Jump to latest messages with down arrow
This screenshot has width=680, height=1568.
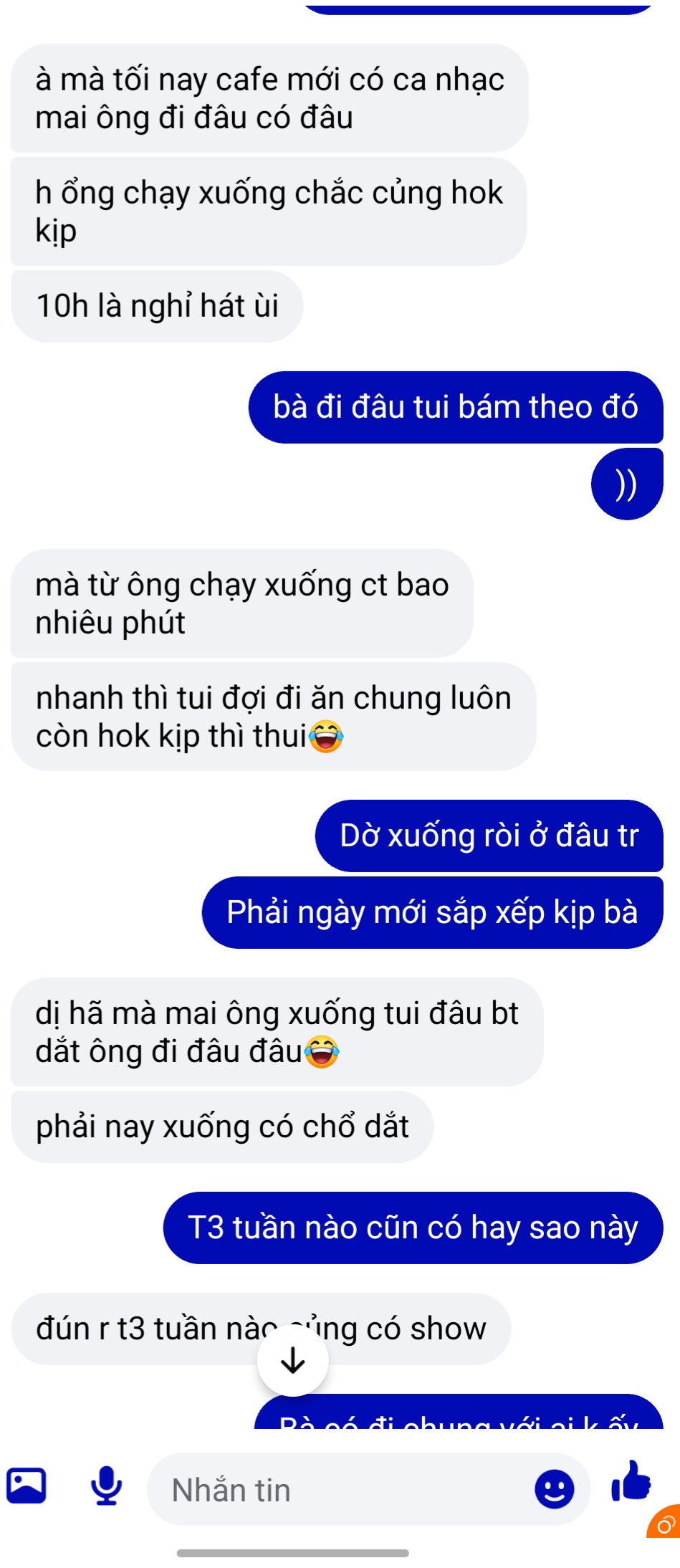point(292,1359)
